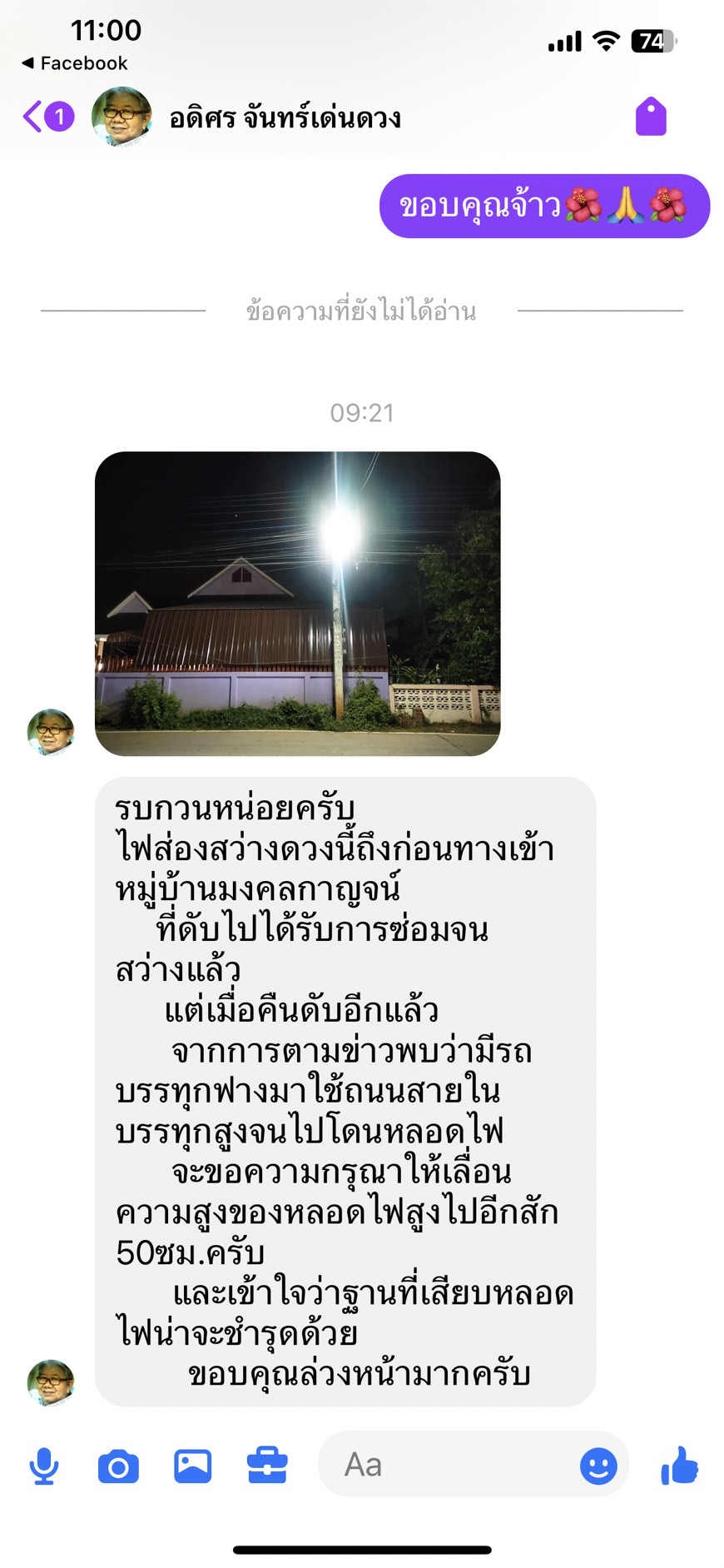
Task: Open the street light photo
Action: click(x=297, y=604)
